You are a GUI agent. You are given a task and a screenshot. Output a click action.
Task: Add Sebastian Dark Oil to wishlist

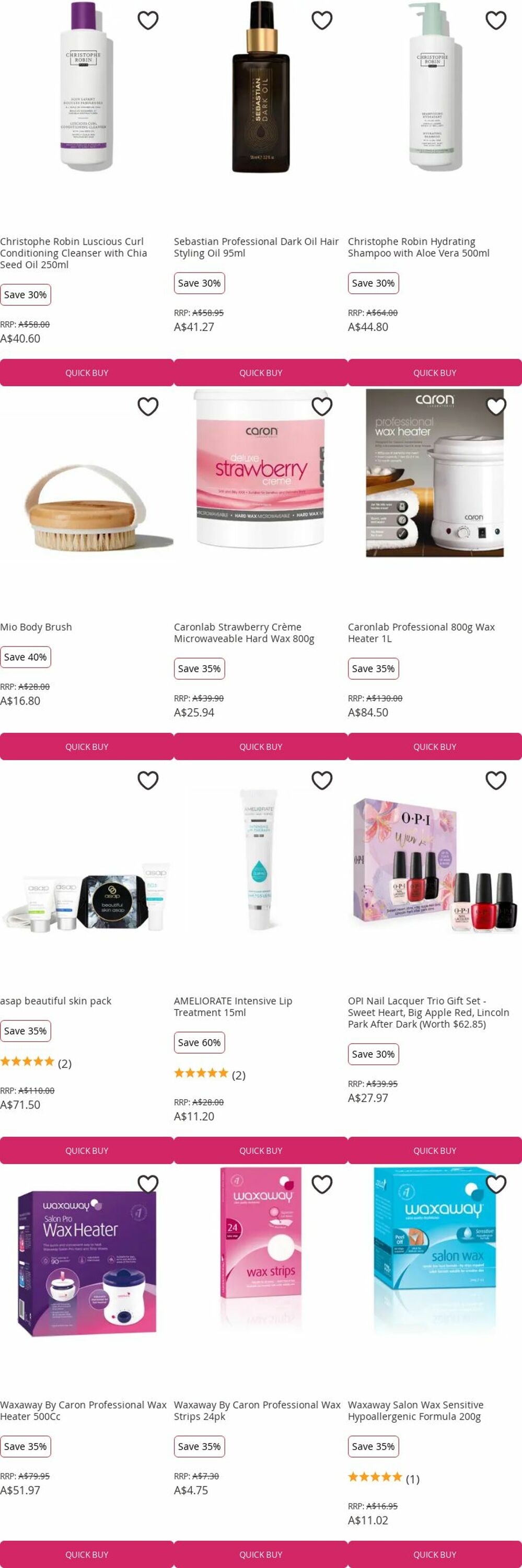[x=322, y=21]
